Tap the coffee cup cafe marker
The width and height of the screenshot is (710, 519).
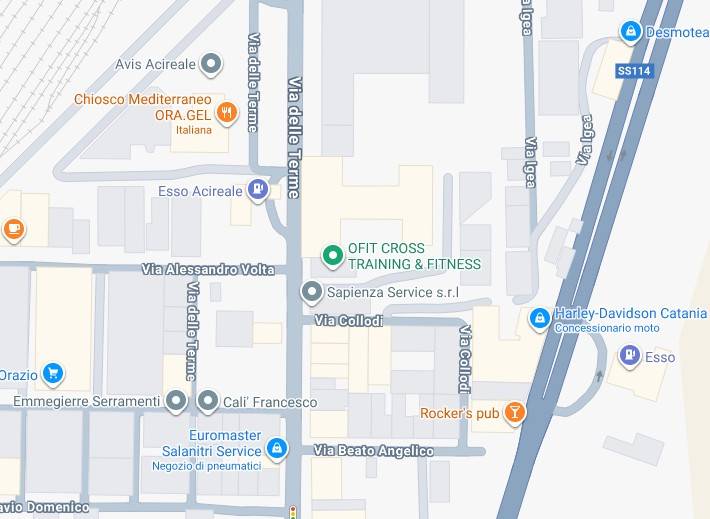11,229
